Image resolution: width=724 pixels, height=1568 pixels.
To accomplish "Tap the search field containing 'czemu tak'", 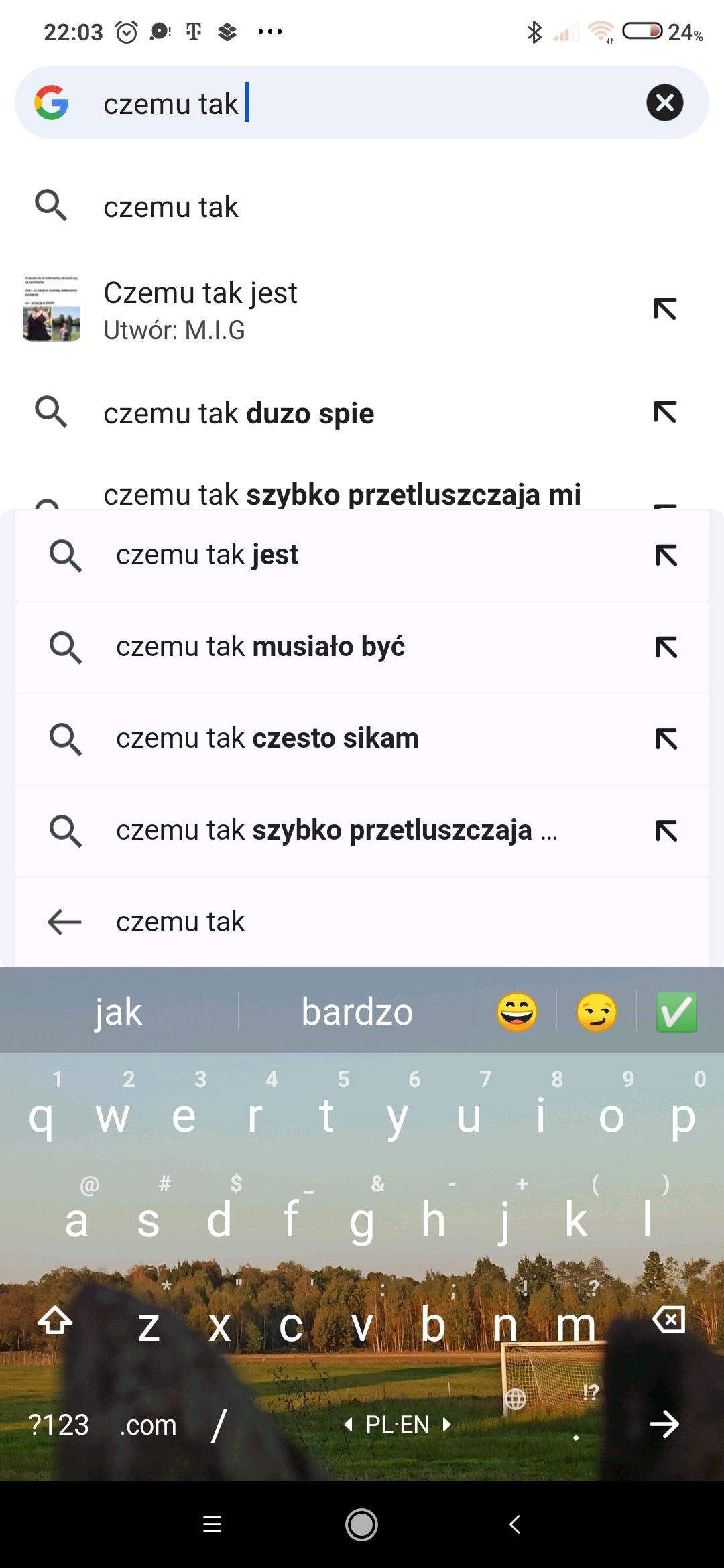I will (x=362, y=104).
